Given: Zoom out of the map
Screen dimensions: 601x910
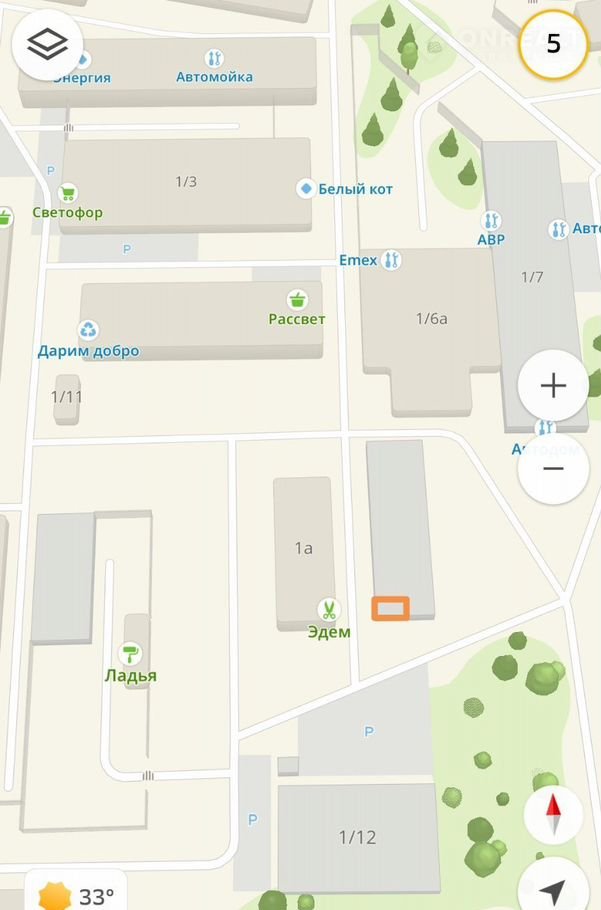Looking at the screenshot, I should (x=553, y=468).
